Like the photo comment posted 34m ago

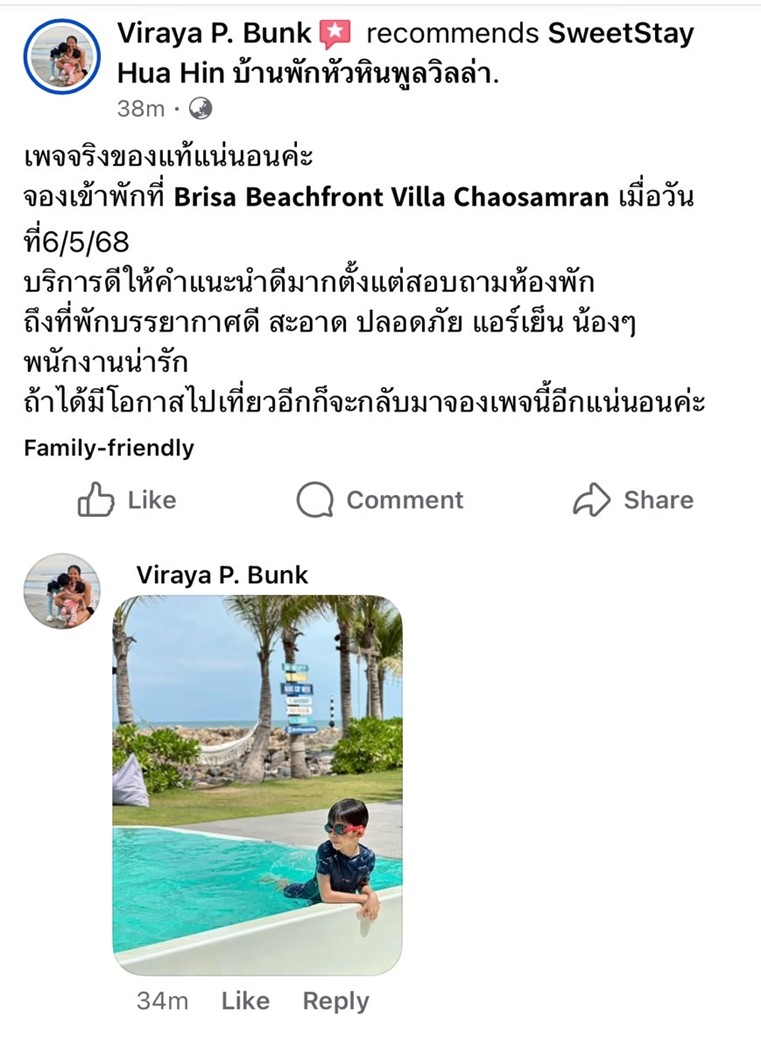click(245, 1001)
